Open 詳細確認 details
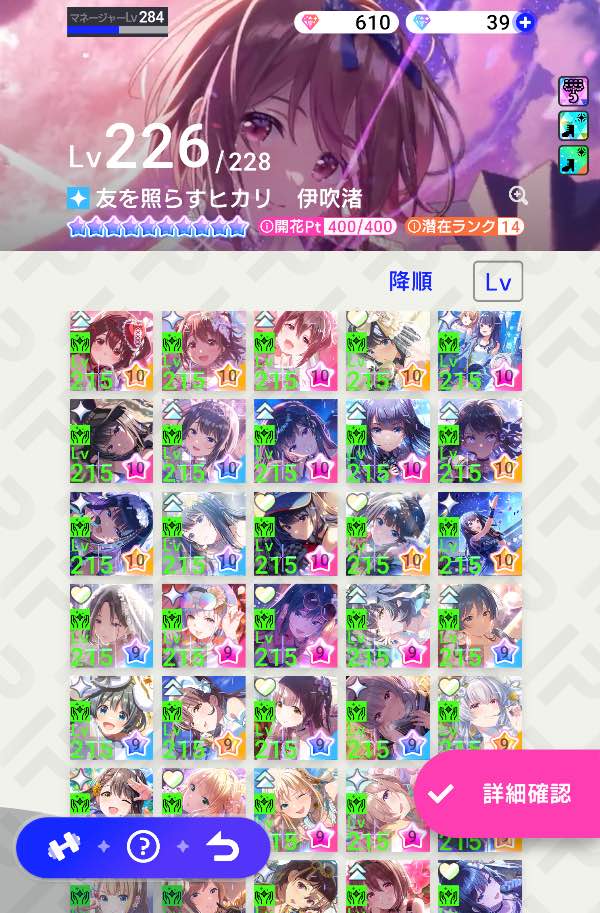Screen dimensions: 600x913 pyautogui.click(x=510, y=794)
